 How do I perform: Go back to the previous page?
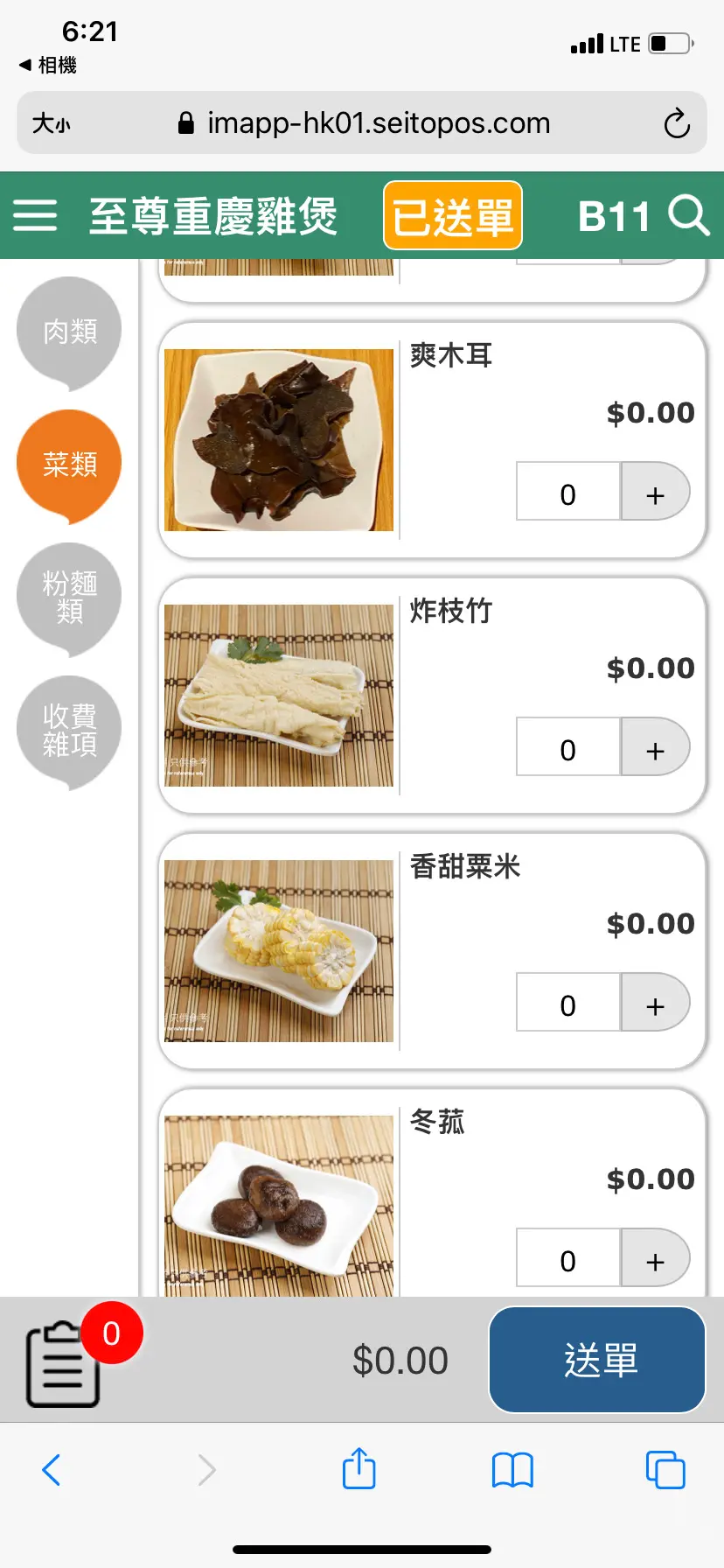52,1470
